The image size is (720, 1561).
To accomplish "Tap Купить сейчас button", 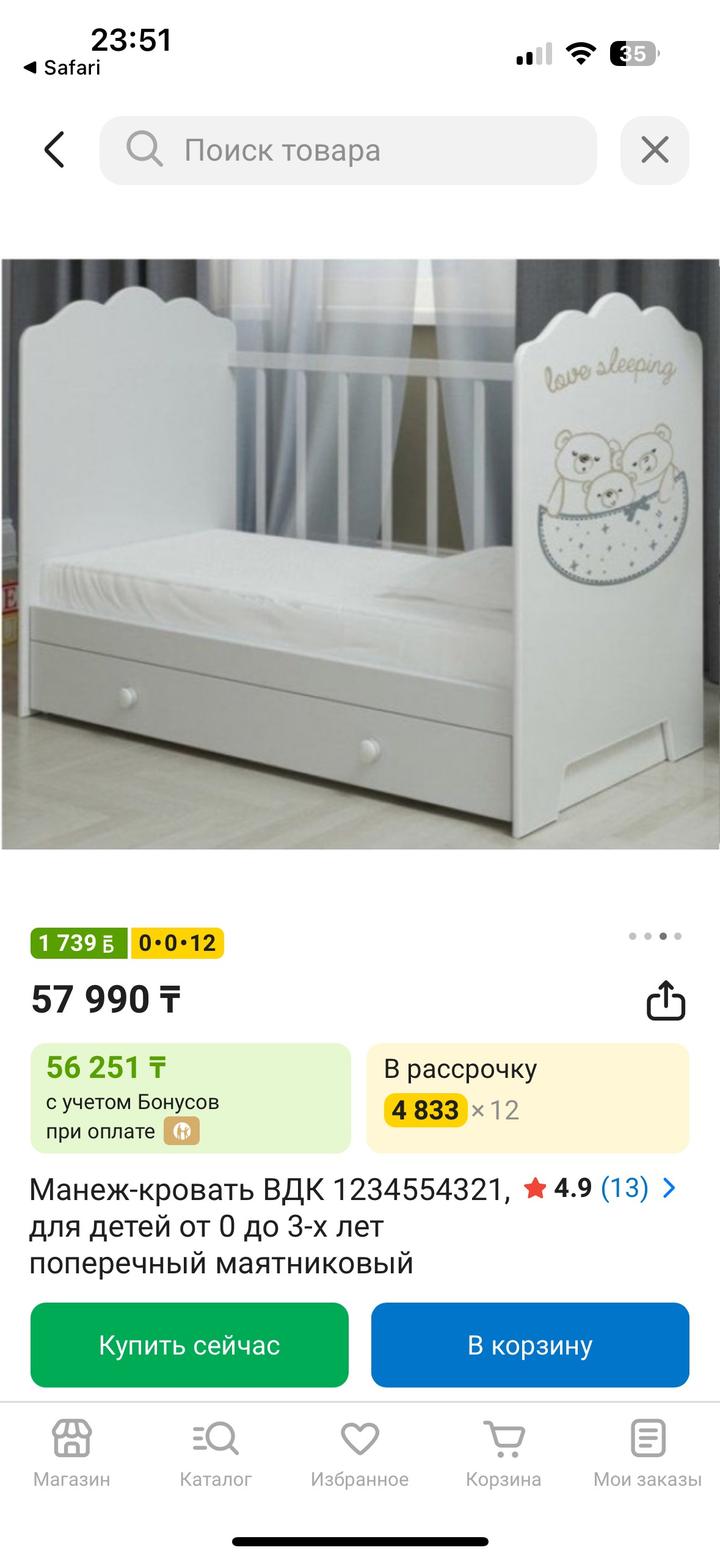I will click(x=189, y=1345).
